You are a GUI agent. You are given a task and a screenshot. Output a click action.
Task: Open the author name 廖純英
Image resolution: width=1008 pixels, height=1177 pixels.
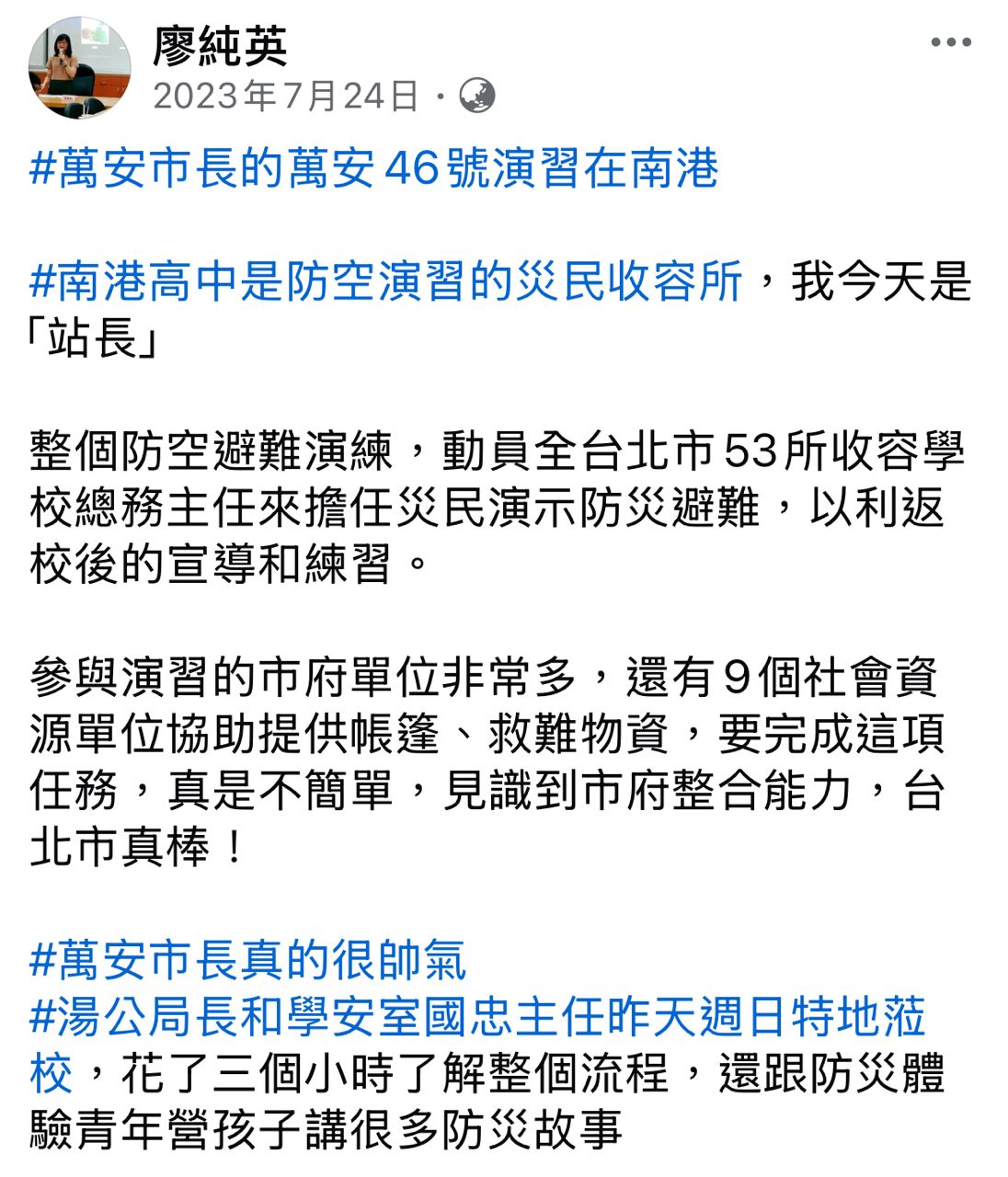[x=220, y=46]
